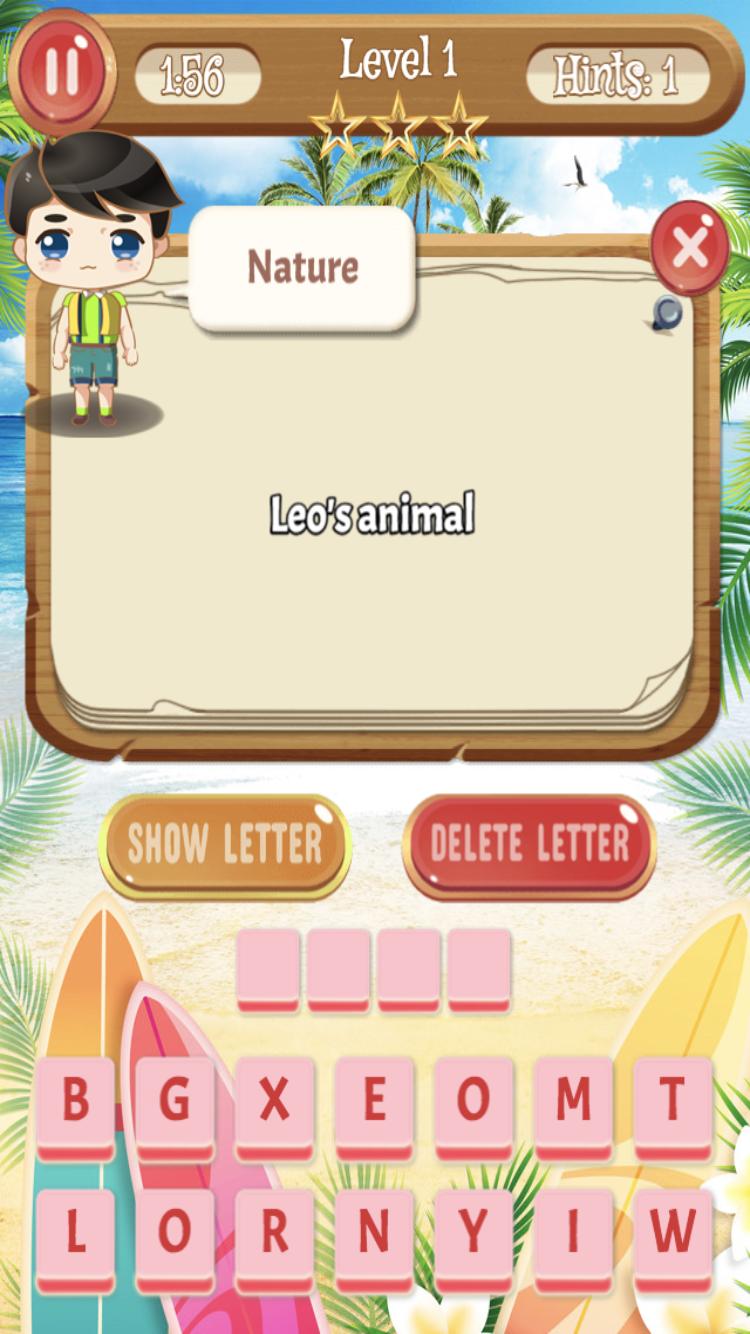
Task: Close the clue card
Action: pos(689,248)
